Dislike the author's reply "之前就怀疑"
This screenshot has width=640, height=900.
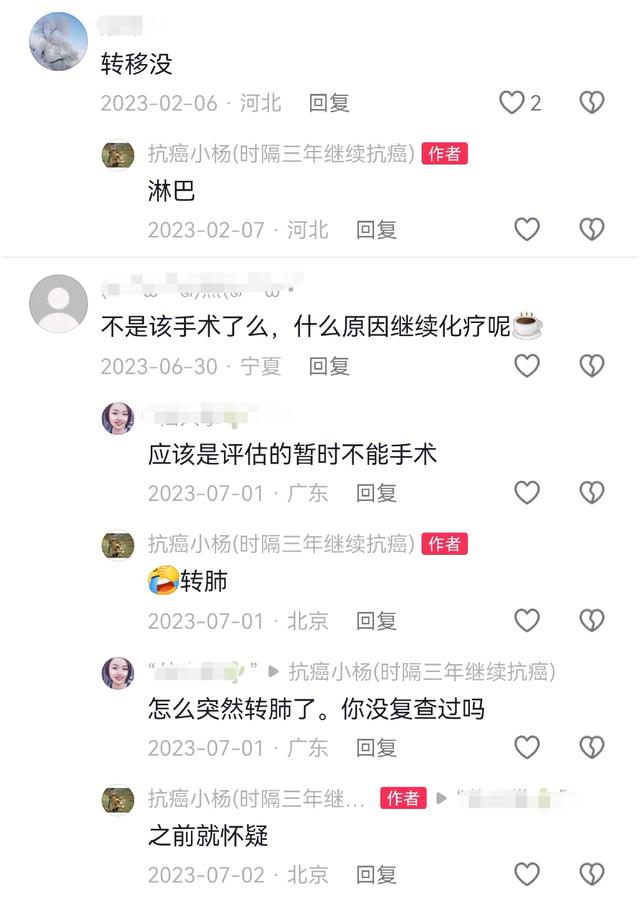(592, 874)
